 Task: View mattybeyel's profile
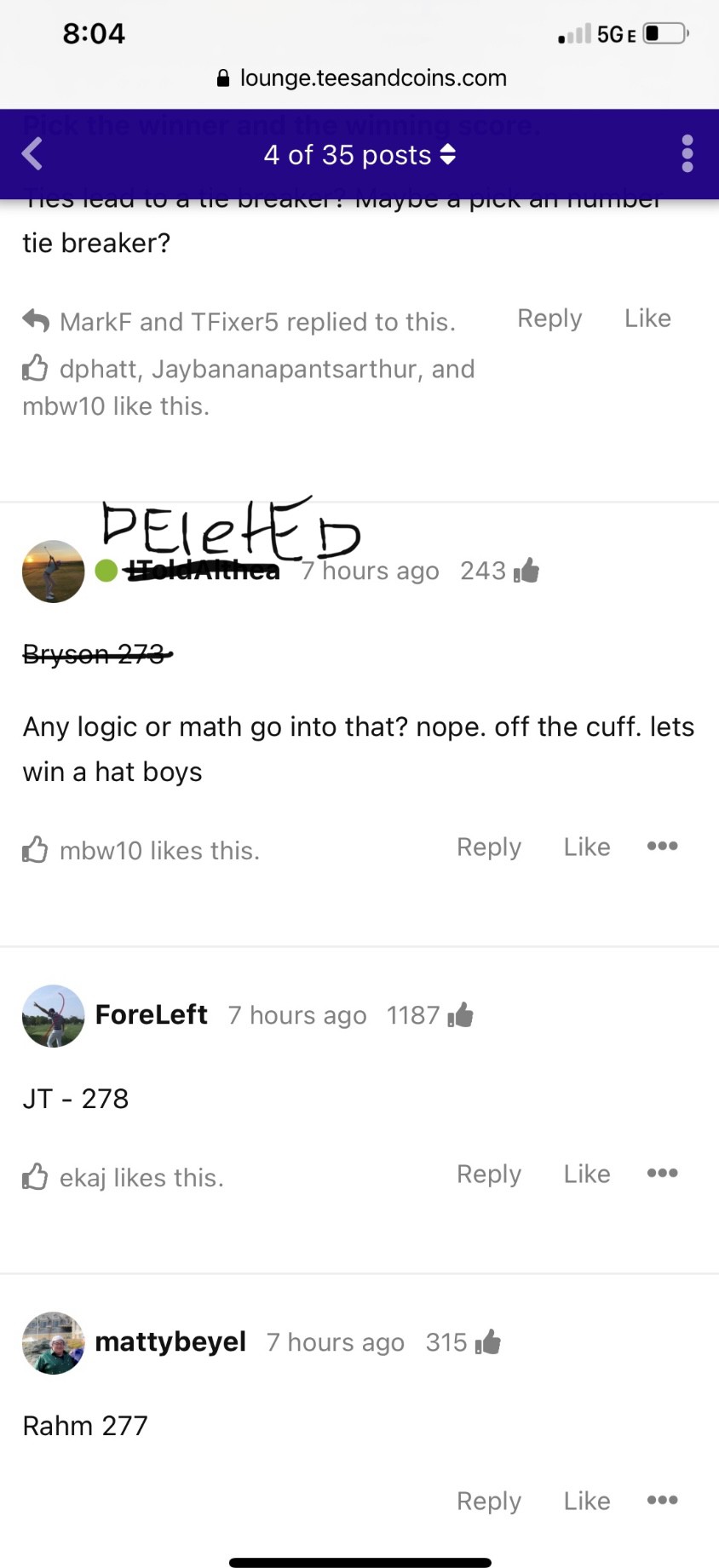[170, 1341]
